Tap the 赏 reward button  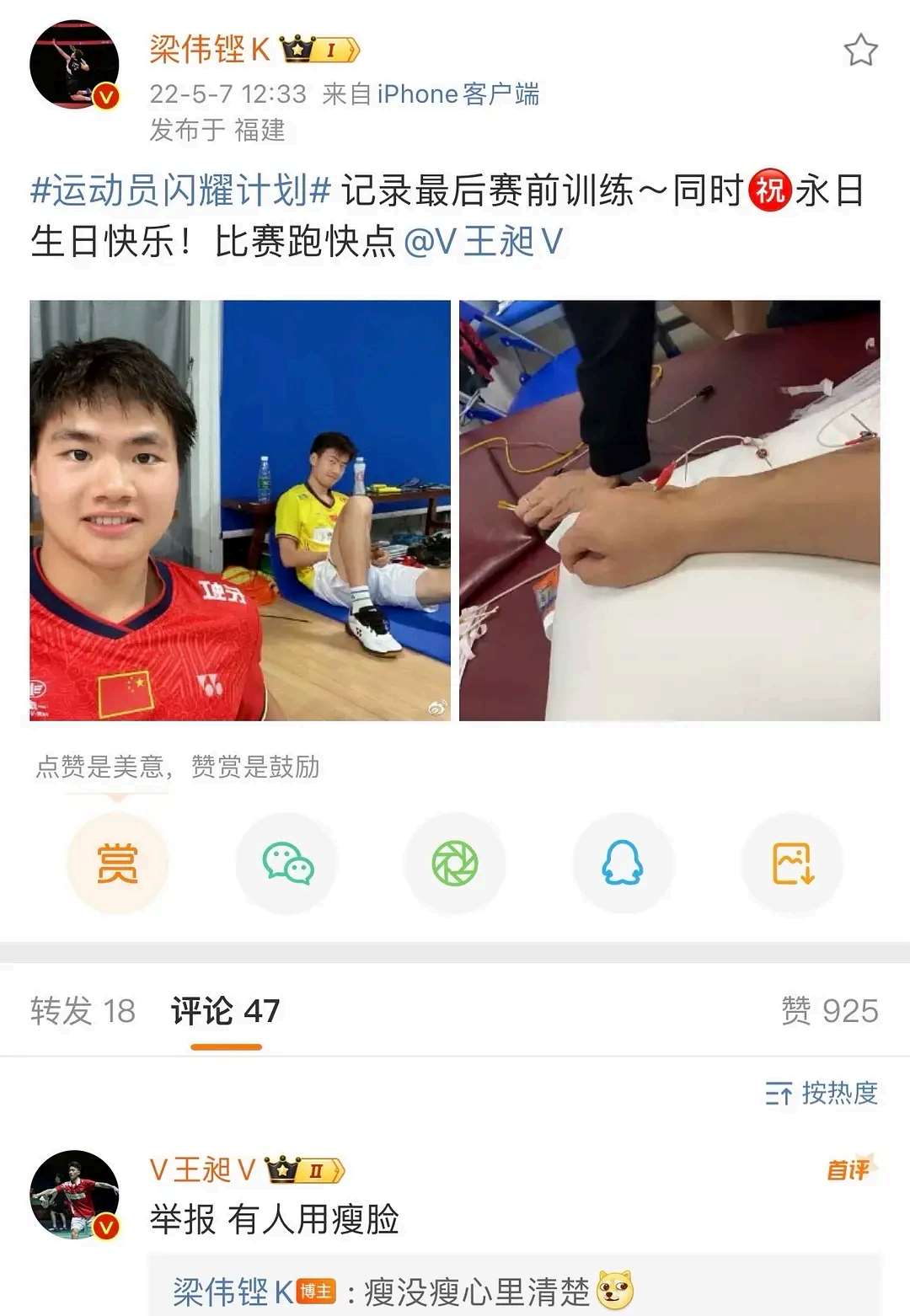coord(117,864)
